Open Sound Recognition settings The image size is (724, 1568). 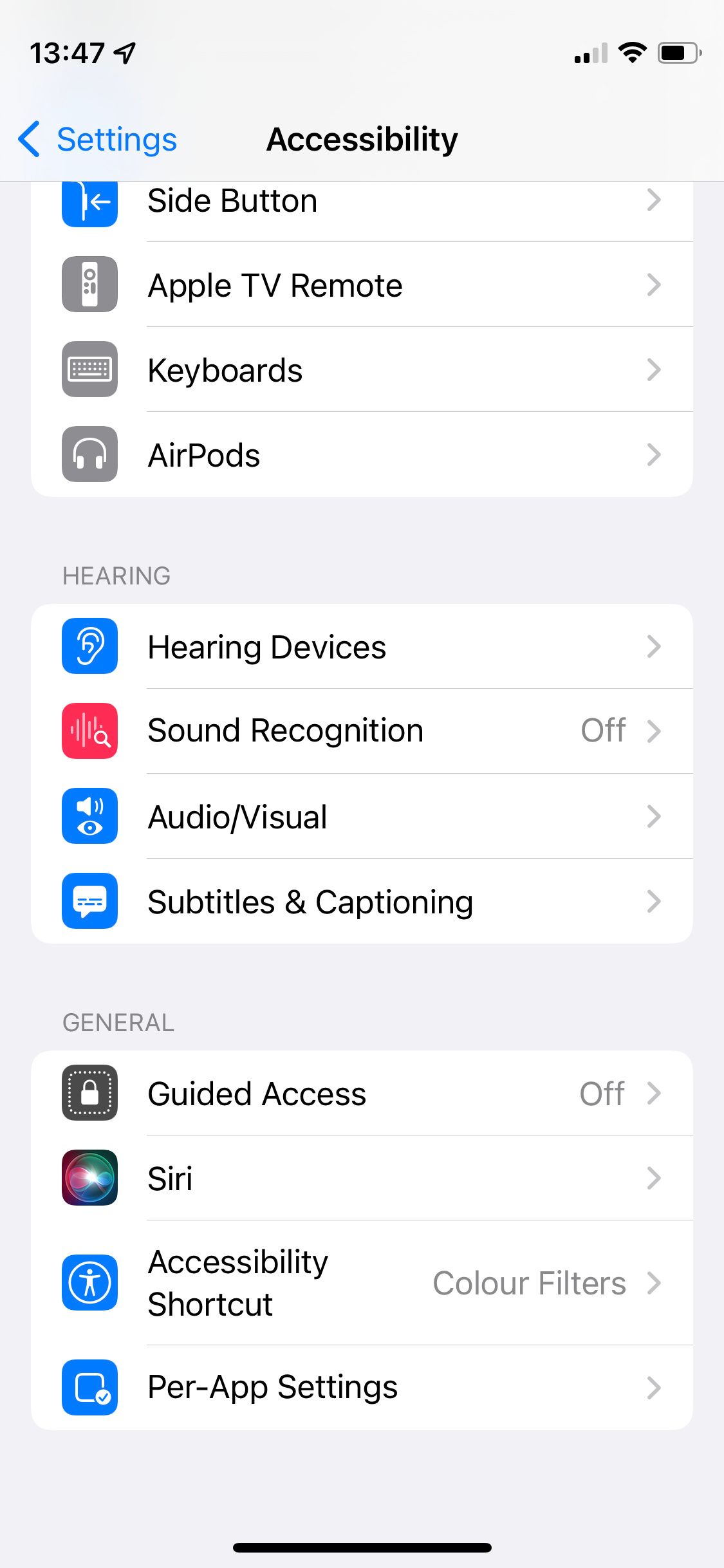(x=362, y=731)
